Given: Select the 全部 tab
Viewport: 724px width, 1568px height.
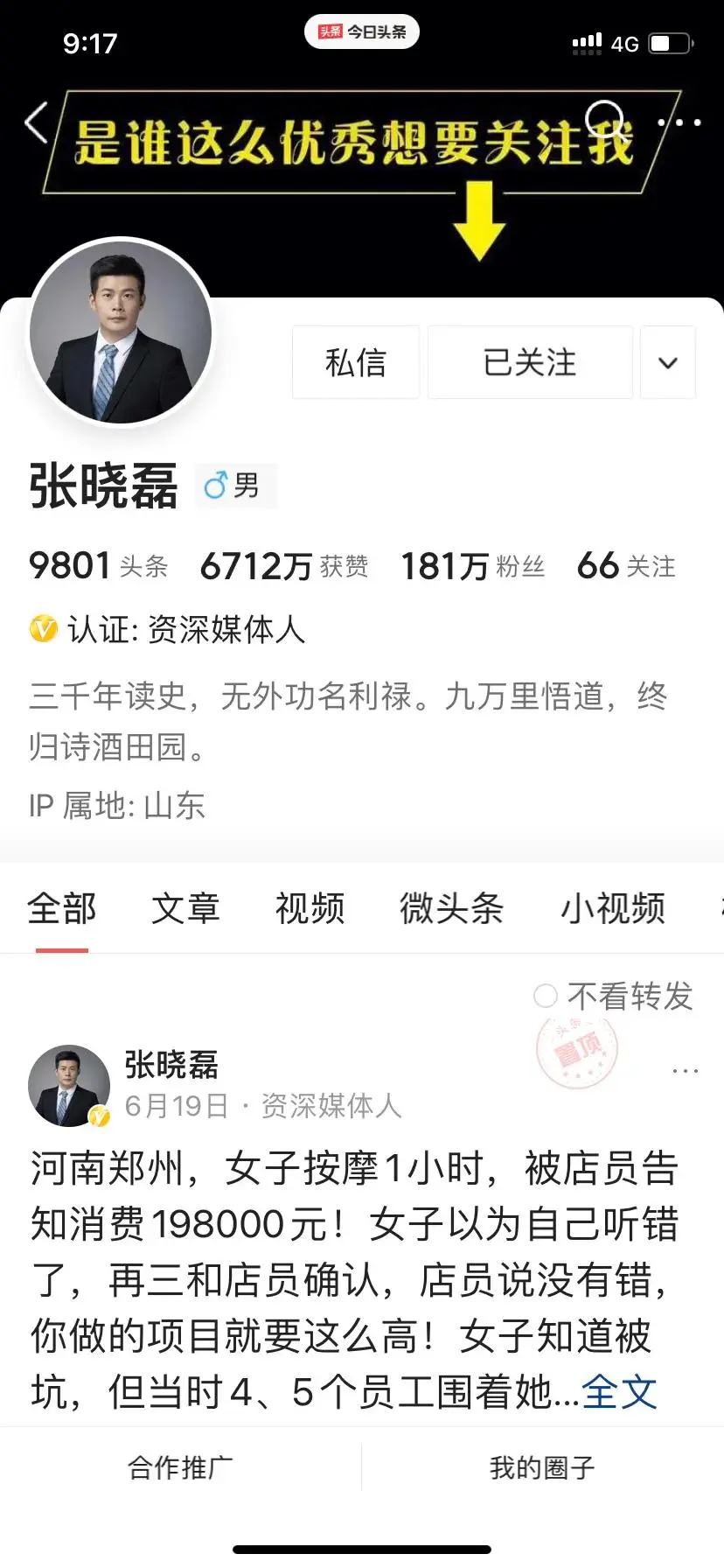Looking at the screenshot, I should pos(61,908).
